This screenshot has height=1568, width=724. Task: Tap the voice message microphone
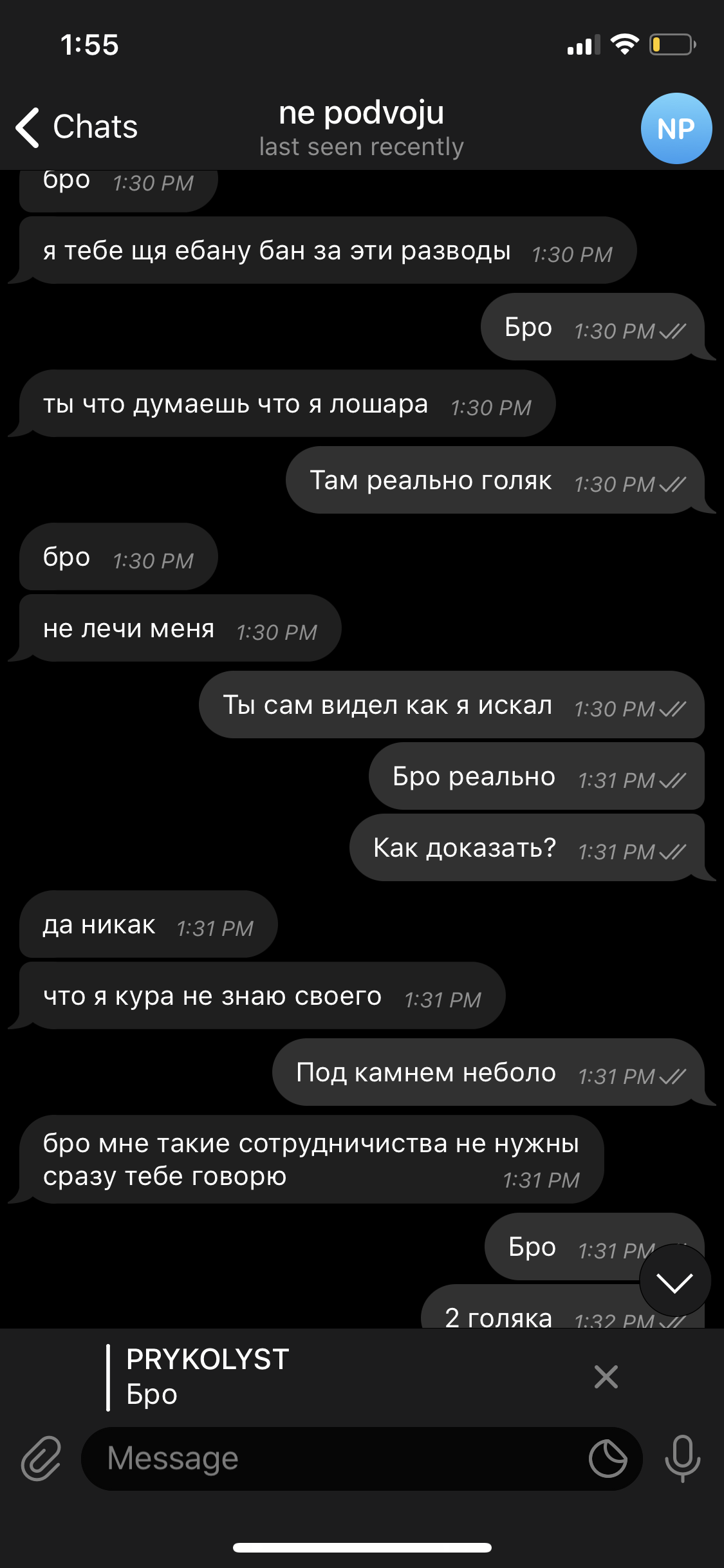tap(683, 1458)
